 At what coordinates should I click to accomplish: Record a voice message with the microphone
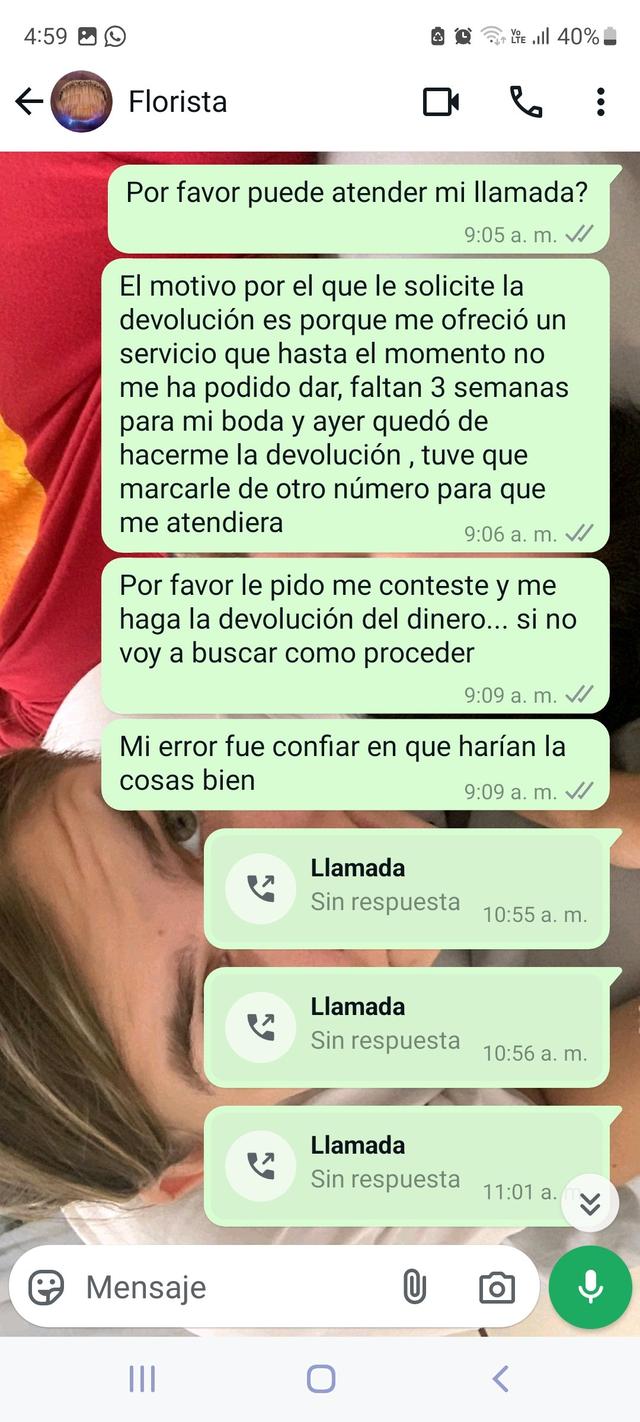click(x=590, y=1287)
